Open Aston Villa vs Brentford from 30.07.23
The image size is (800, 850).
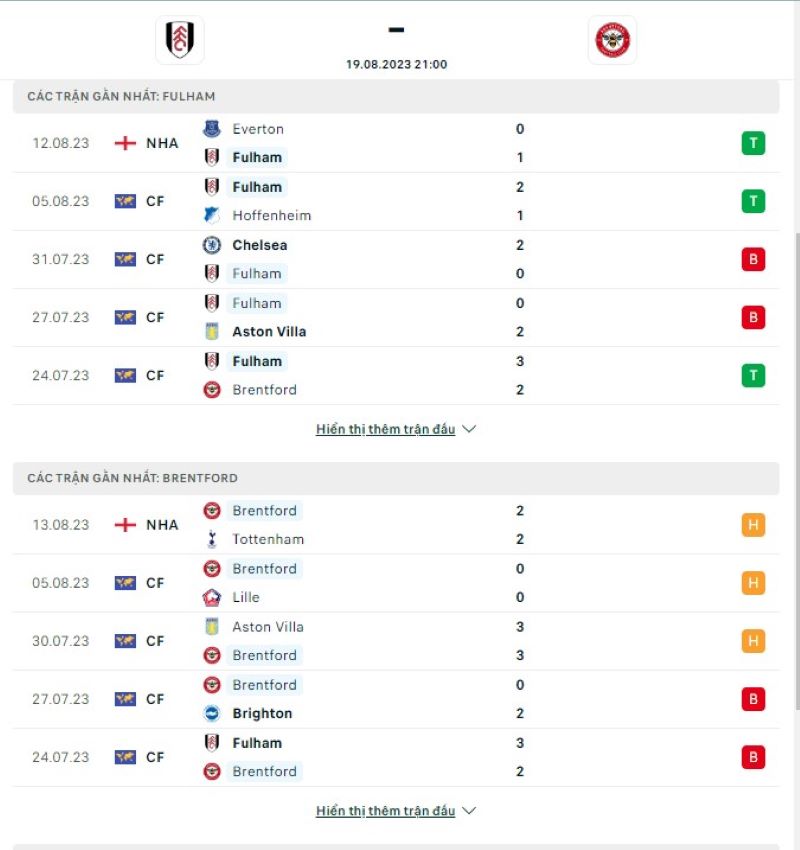pyautogui.click(x=395, y=641)
